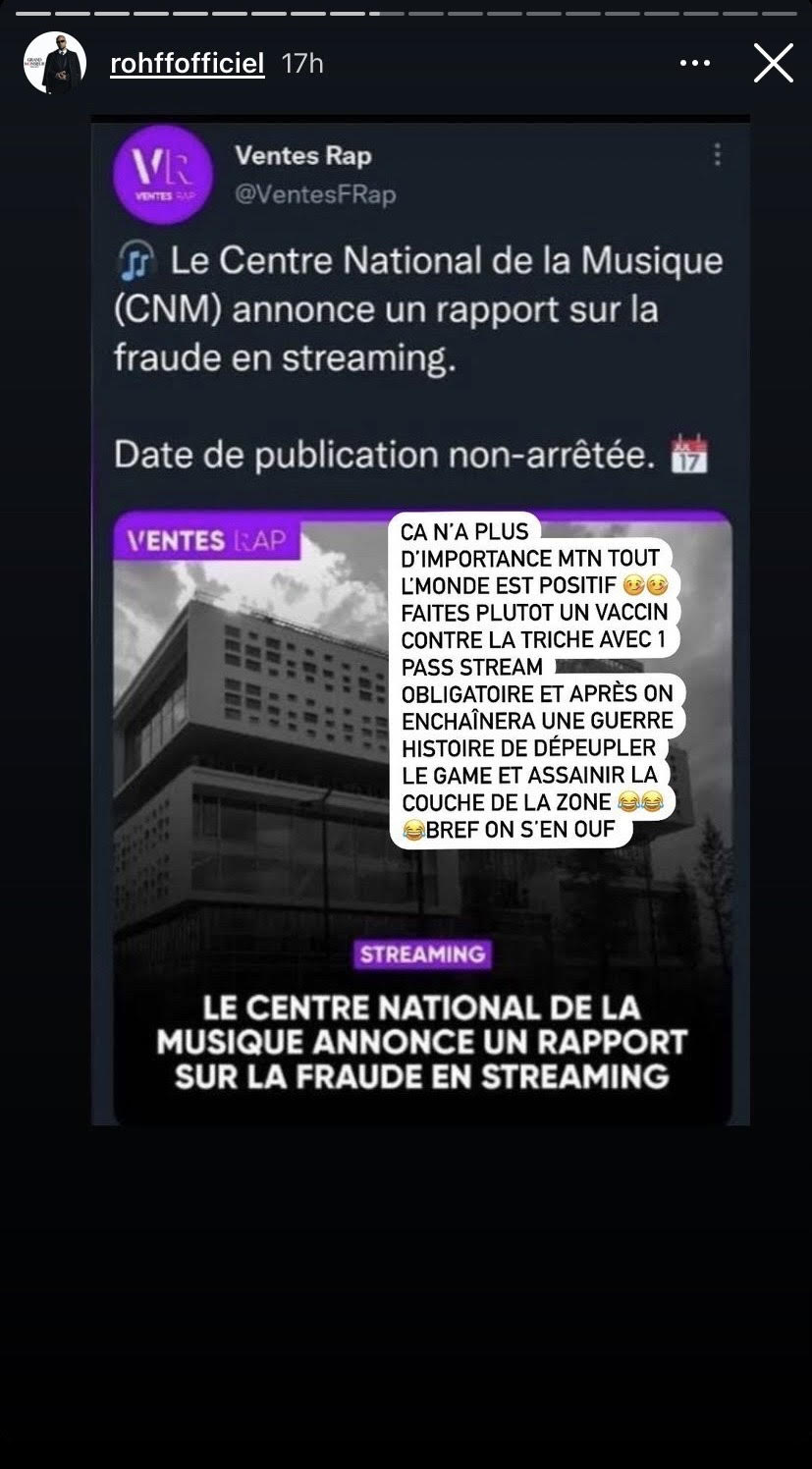Close the story viewer
Screen dimensions: 812x1469
coord(773,64)
